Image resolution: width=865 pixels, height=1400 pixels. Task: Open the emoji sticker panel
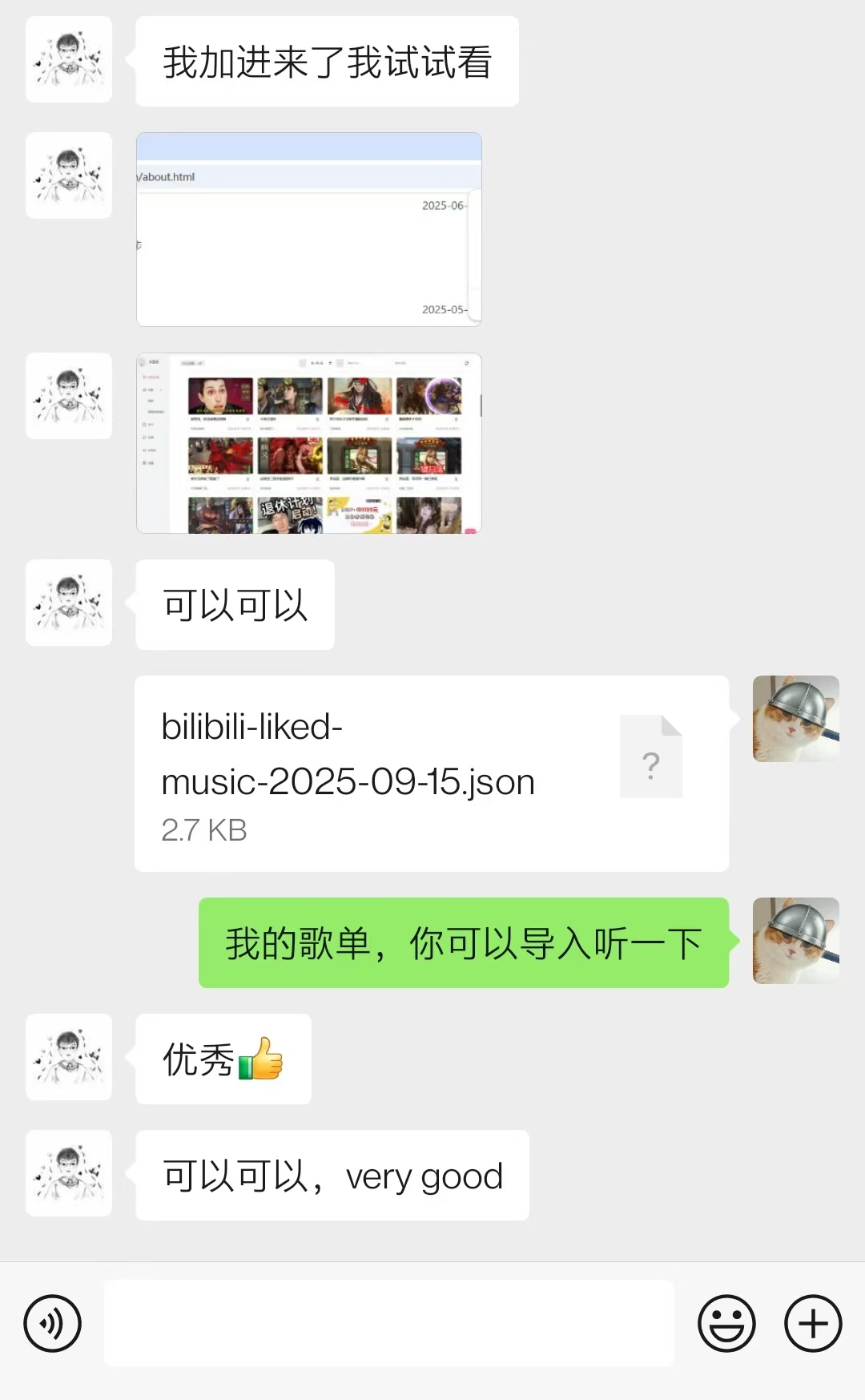[x=726, y=1323]
